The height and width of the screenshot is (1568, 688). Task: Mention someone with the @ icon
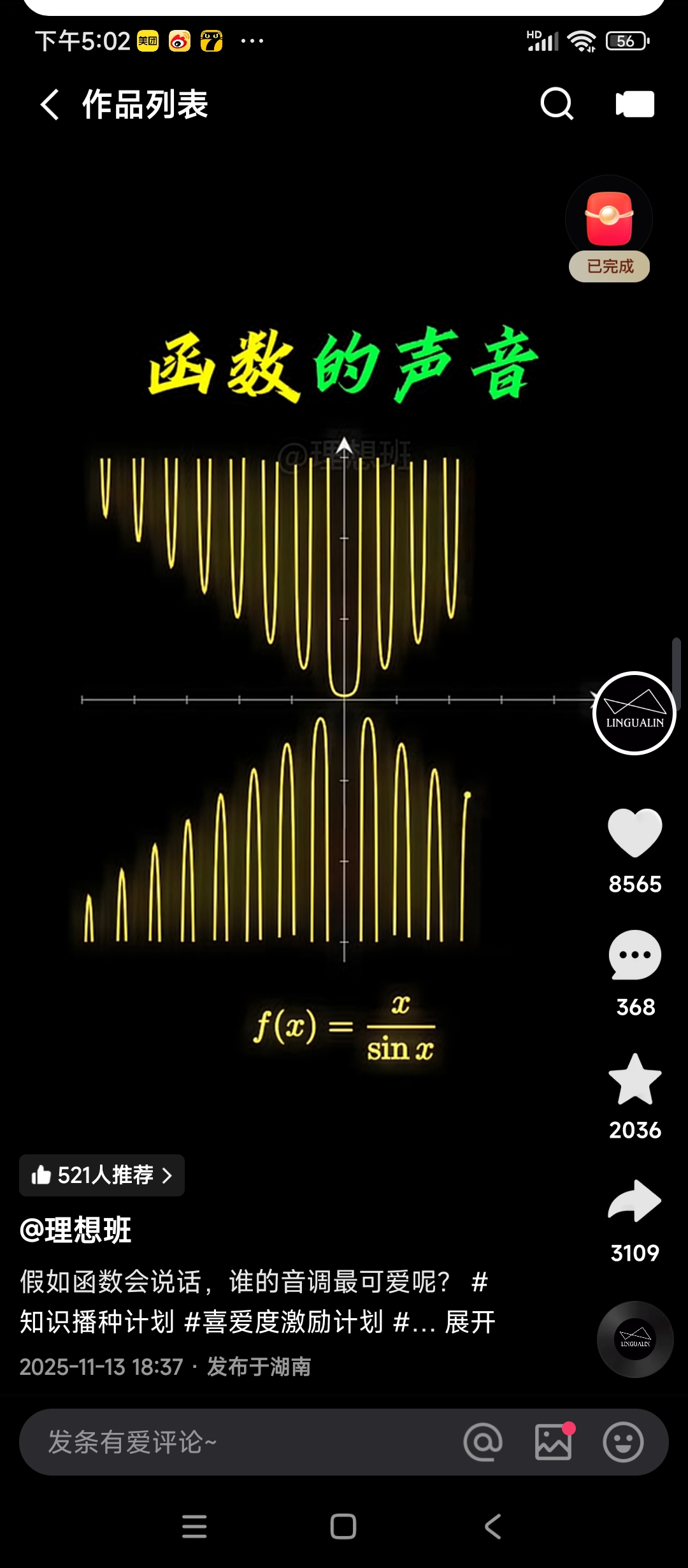coord(484,1442)
